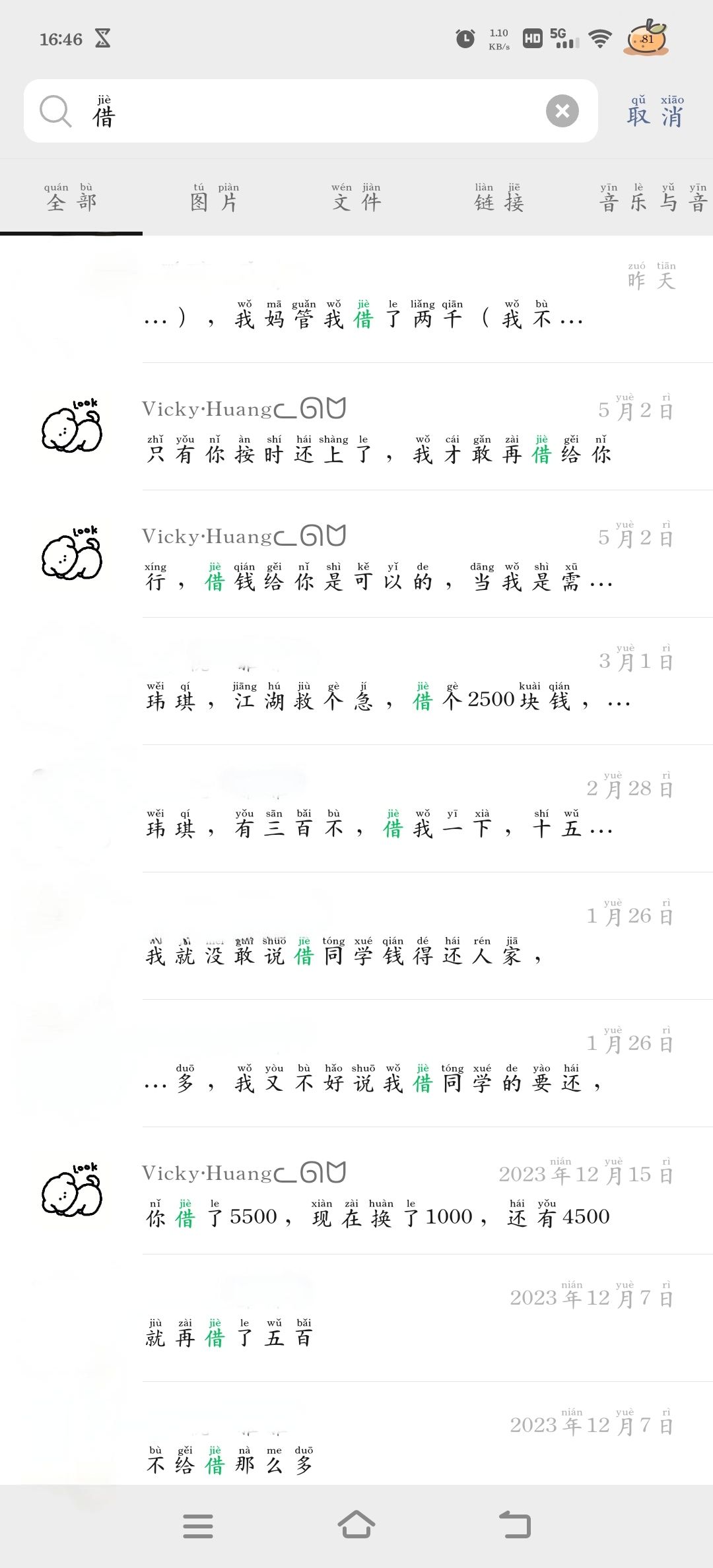The height and width of the screenshot is (1568, 713).
Task: Clear the search text
Action: (562, 111)
